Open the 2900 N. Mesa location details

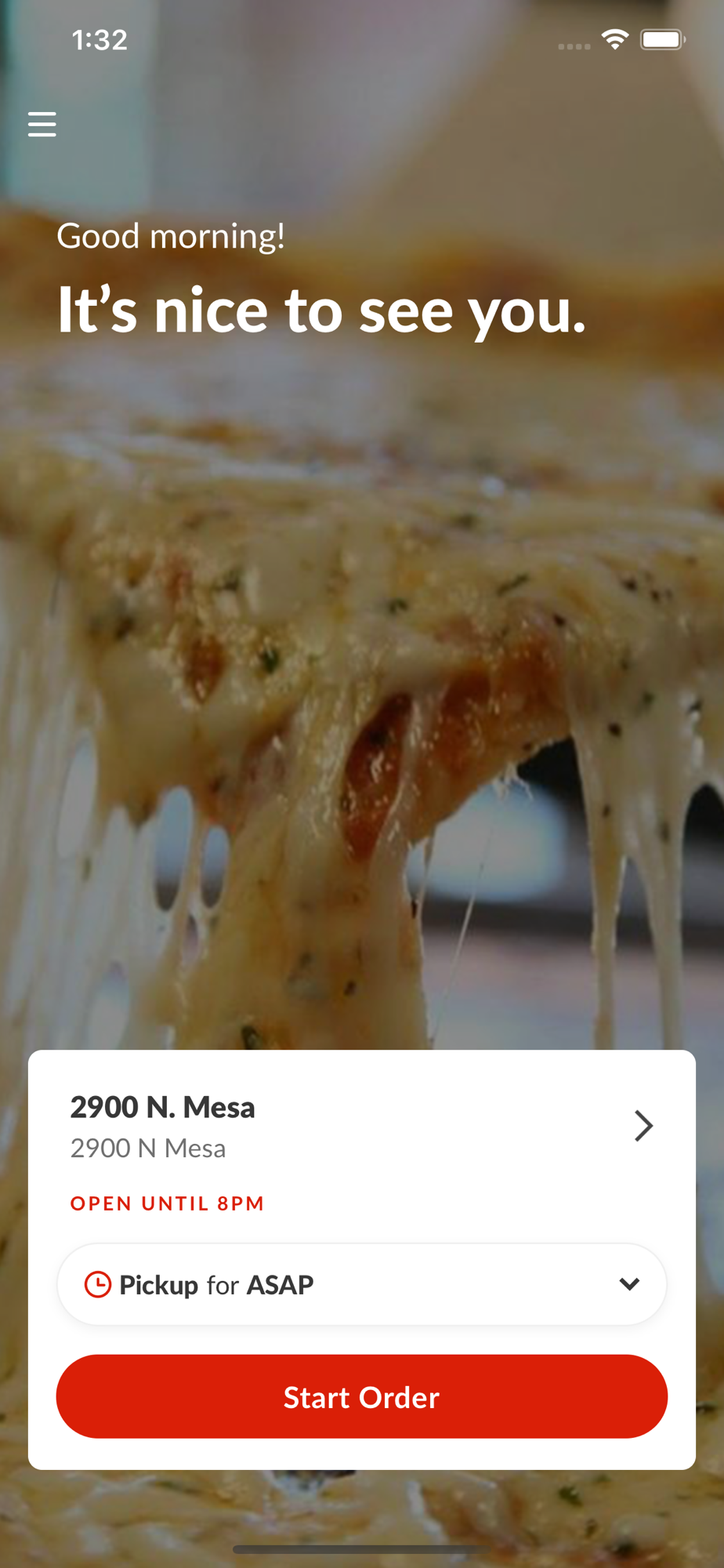643,1126
